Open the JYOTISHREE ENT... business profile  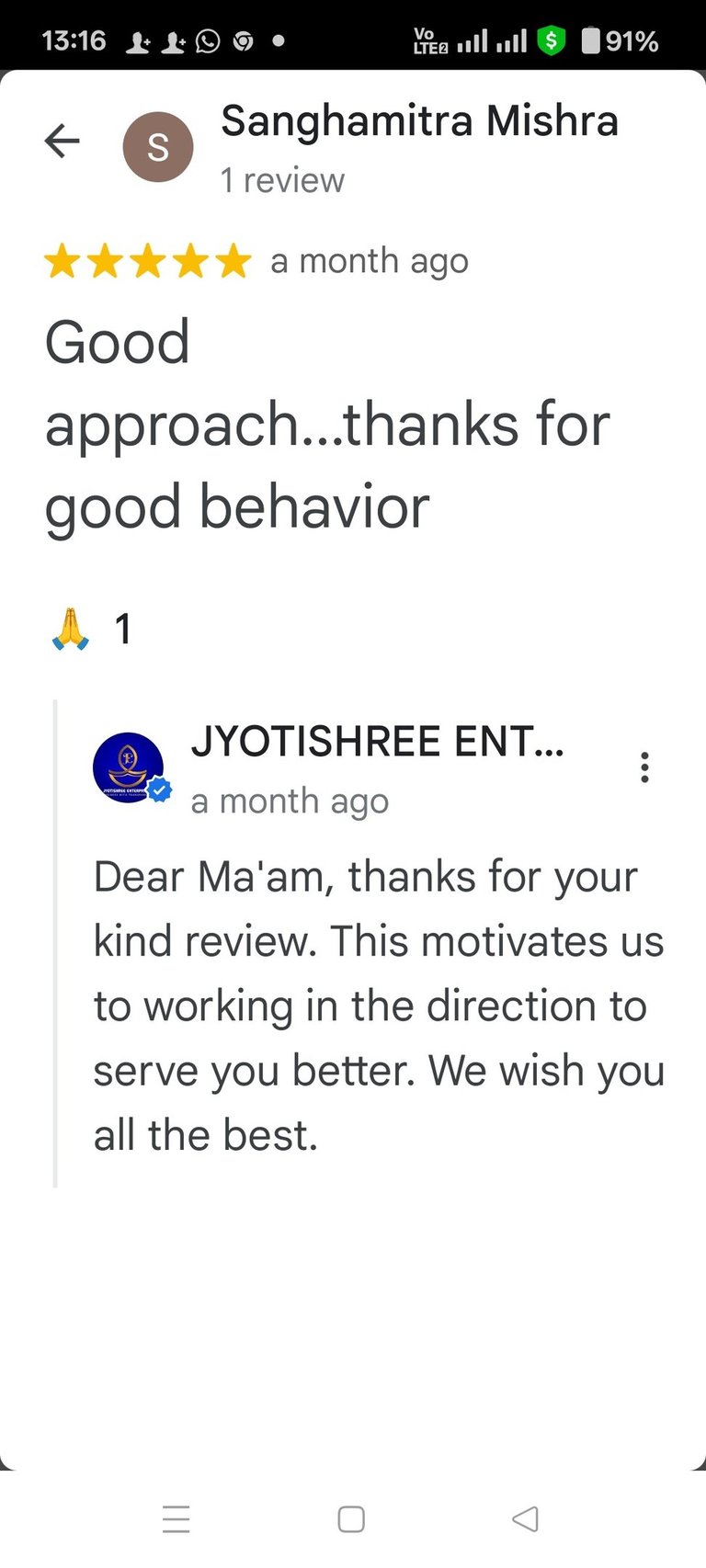pyautogui.click(x=377, y=742)
